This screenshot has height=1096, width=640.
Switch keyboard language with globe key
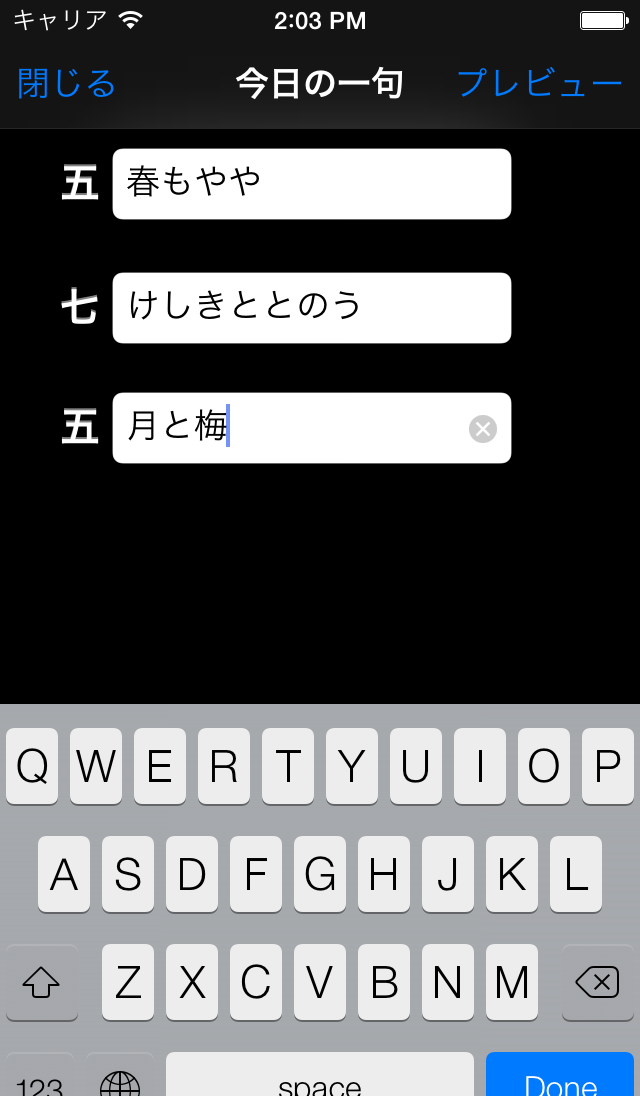(120, 1078)
